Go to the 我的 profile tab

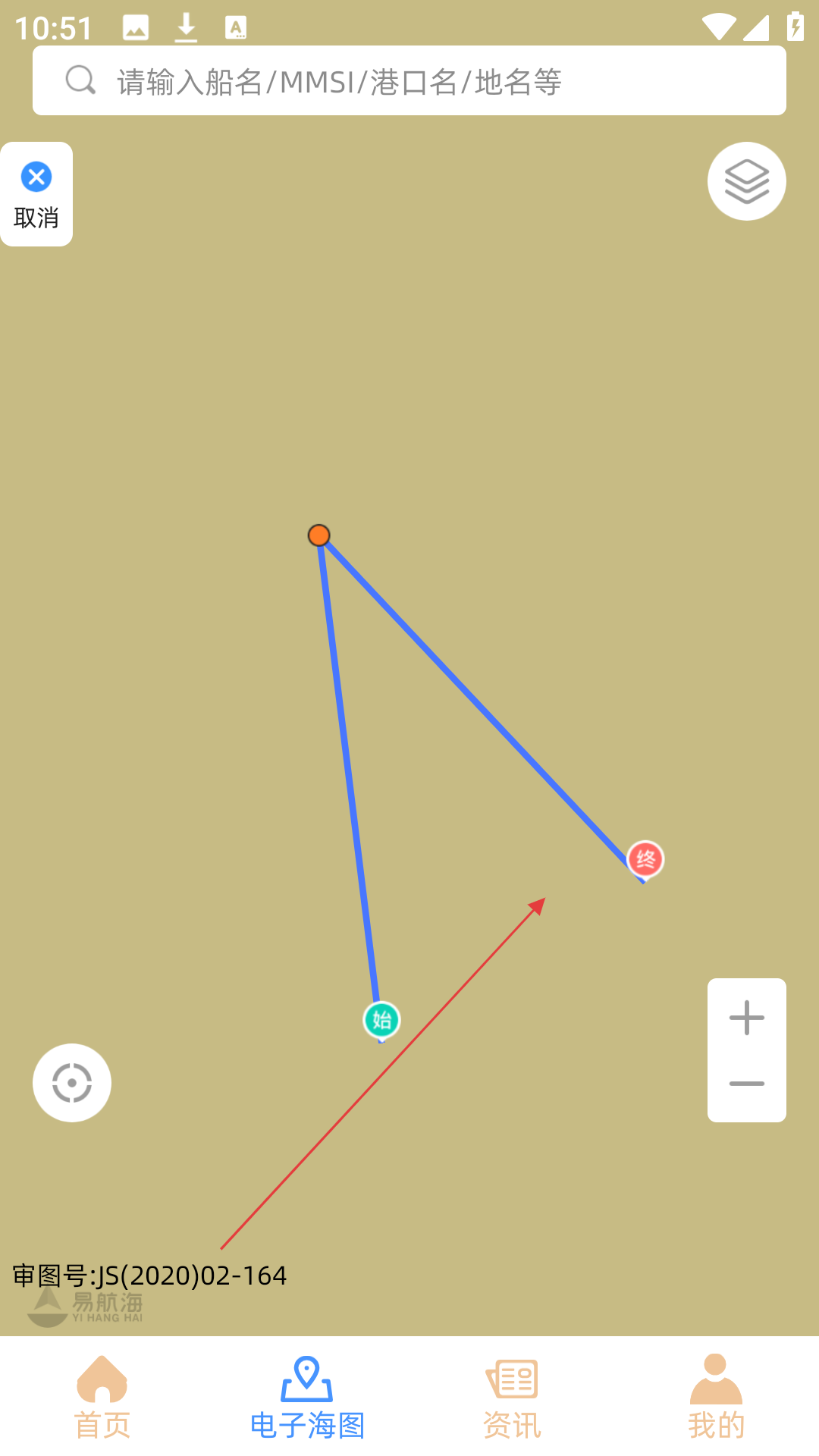click(716, 1397)
